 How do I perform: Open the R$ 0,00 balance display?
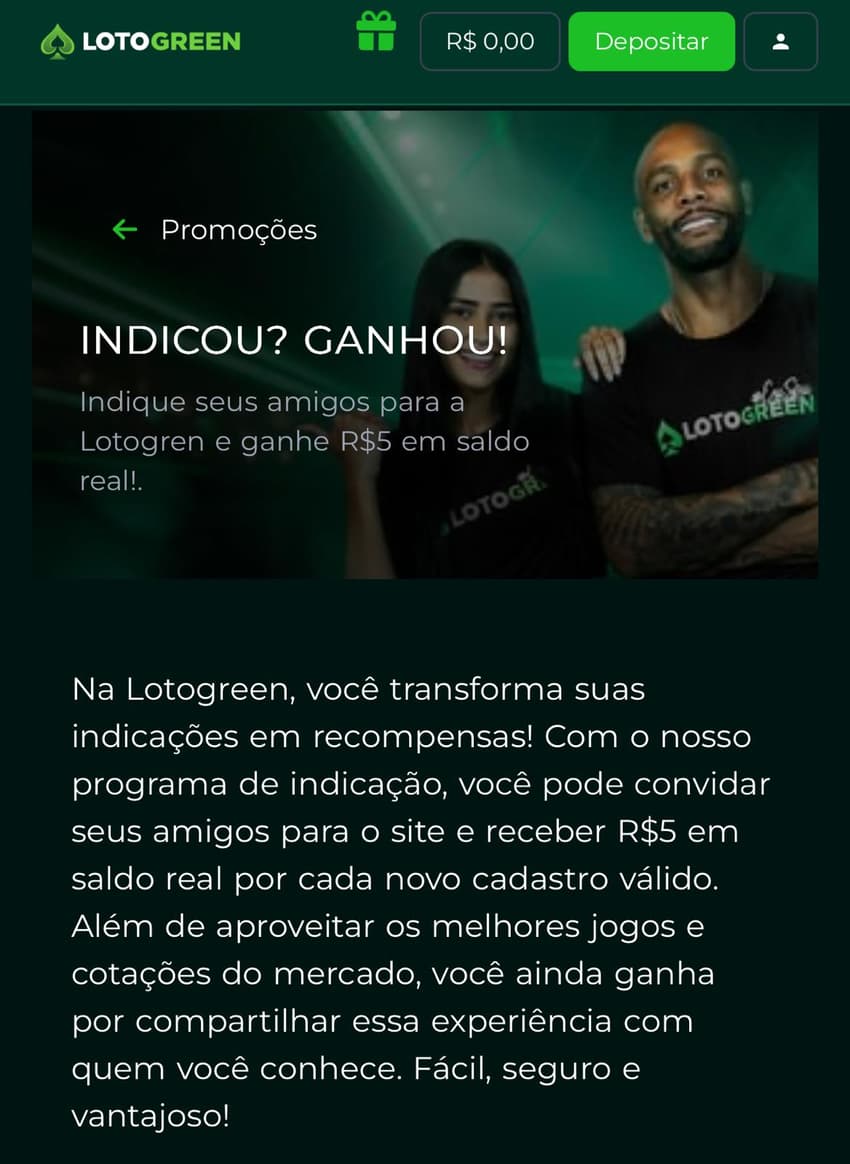(x=489, y=41)
